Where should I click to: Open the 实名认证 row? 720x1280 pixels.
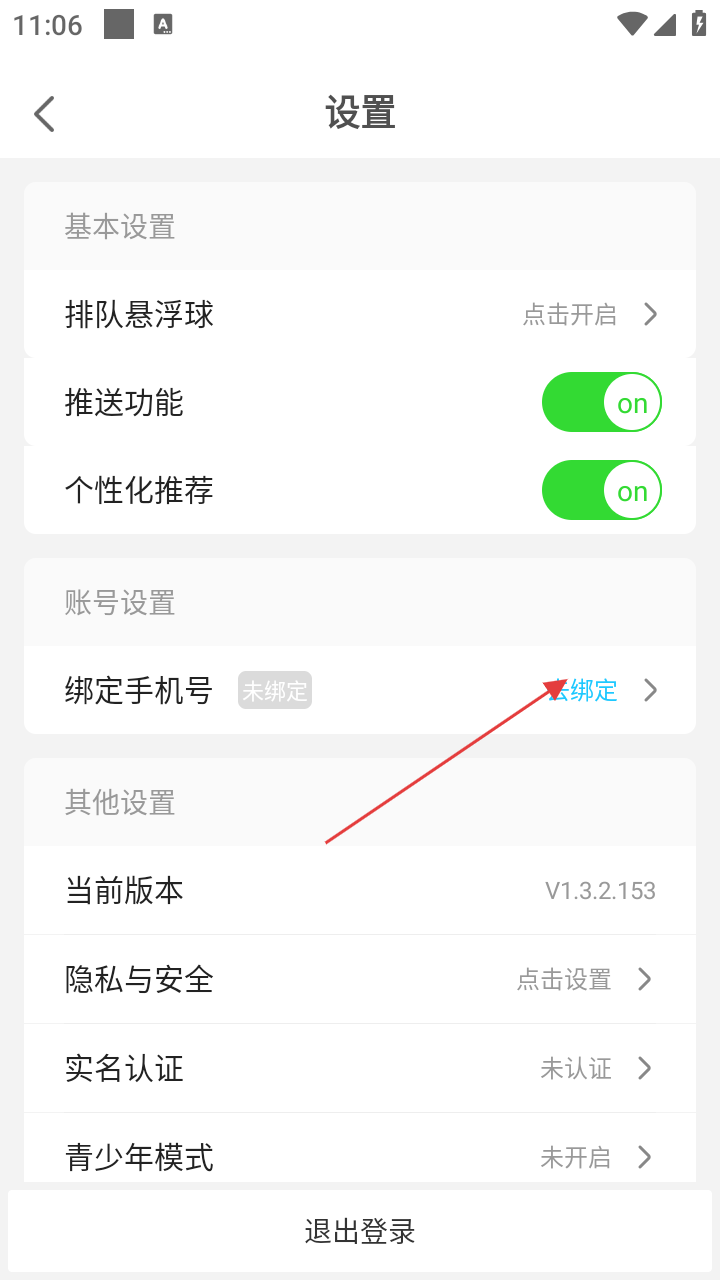(360, 1068)
